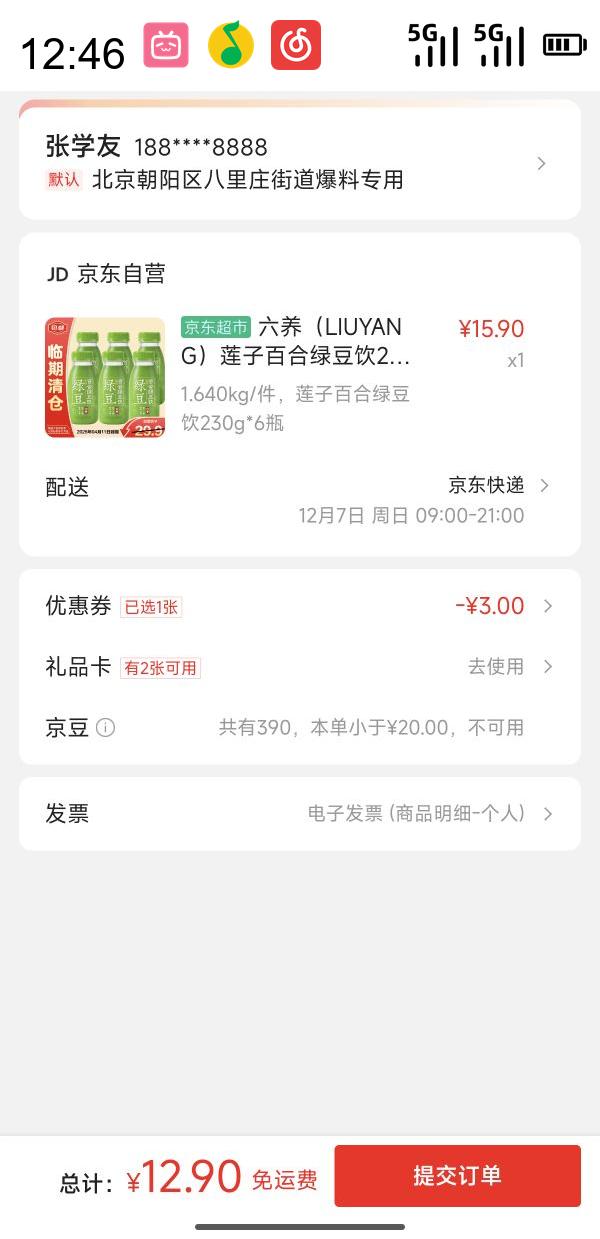Image resolution: width=600 pixels, height=1239 pixels.
Task: Tap the 提交订单 button
Action: click(457, 1176)
